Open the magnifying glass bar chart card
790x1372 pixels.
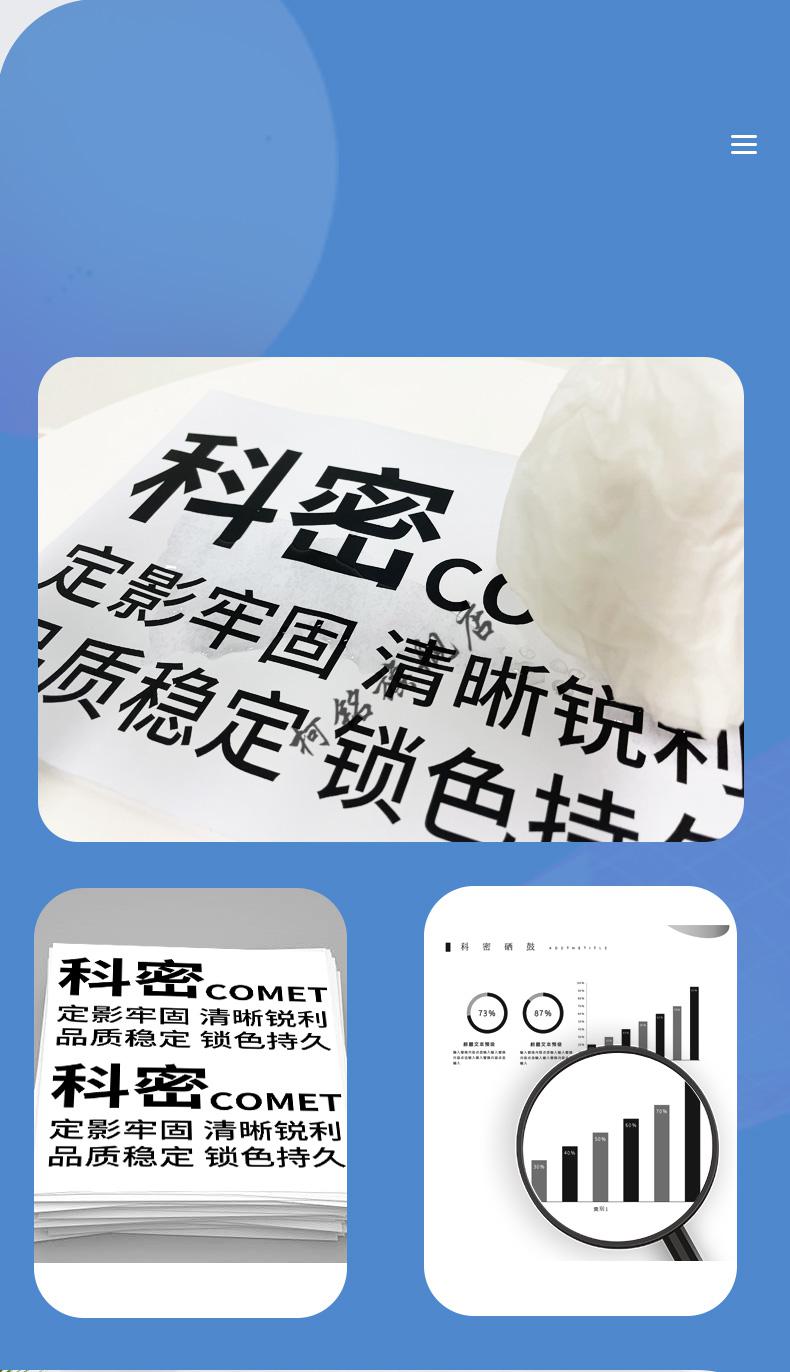[x=580, y=1098]
